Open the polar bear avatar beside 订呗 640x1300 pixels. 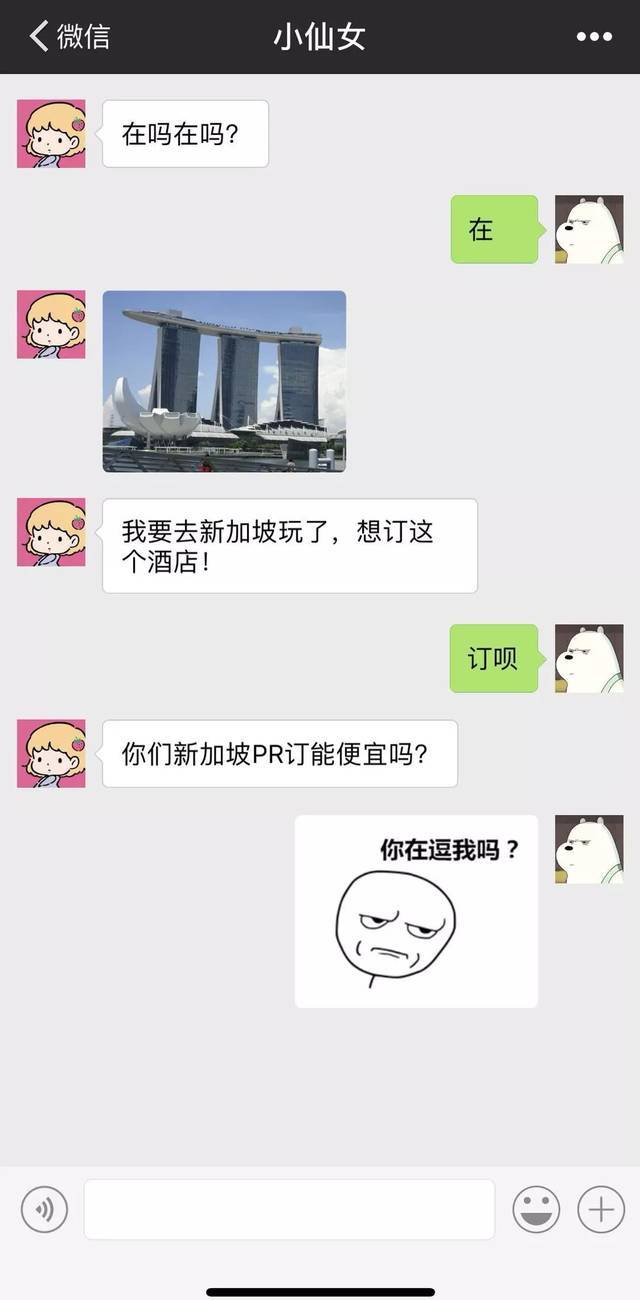[589, 659]
